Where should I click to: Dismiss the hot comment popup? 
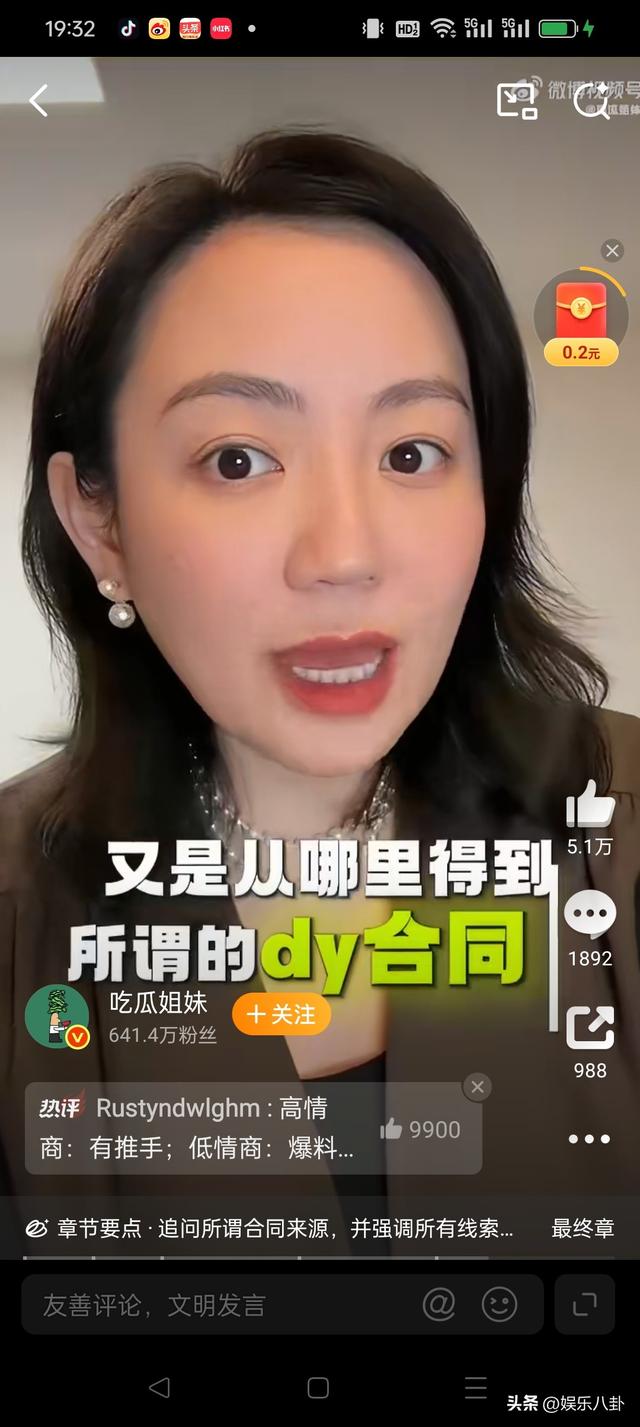click(x=477, y=1087)
